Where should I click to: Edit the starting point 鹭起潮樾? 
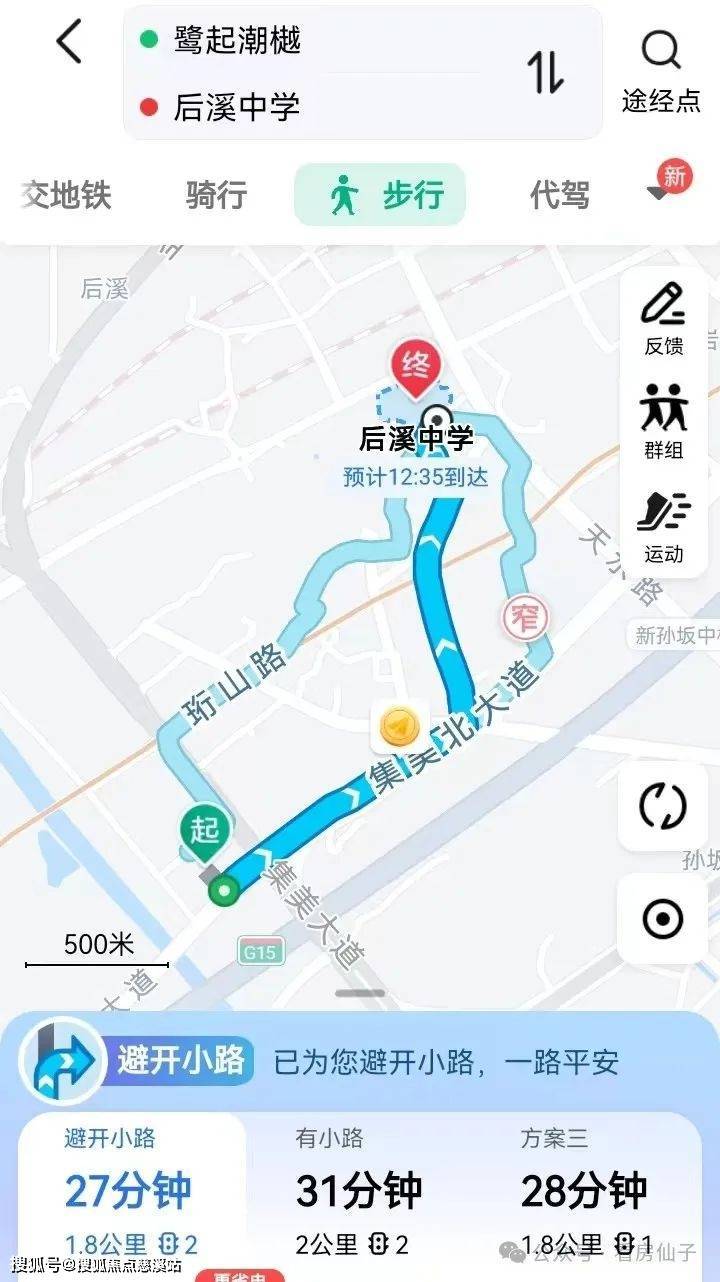236,40
